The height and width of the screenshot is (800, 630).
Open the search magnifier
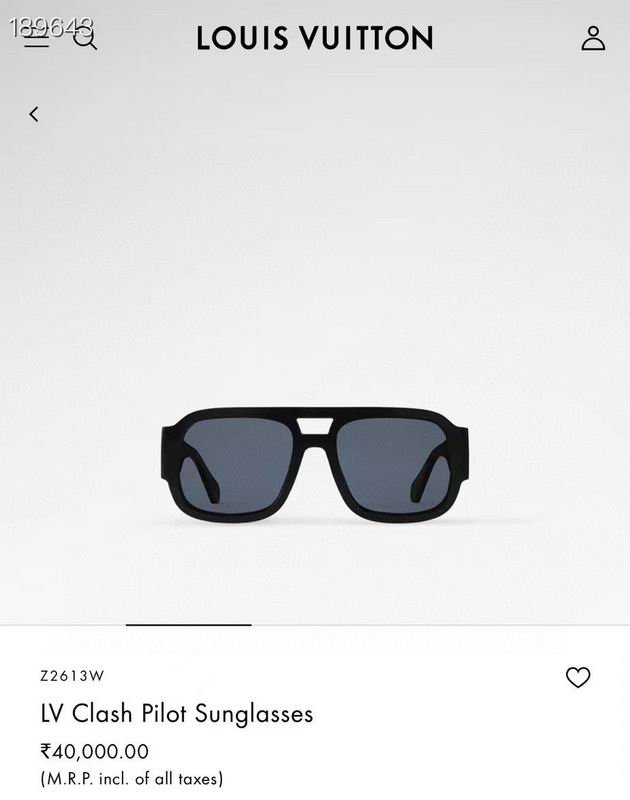[x=86, y=39]
